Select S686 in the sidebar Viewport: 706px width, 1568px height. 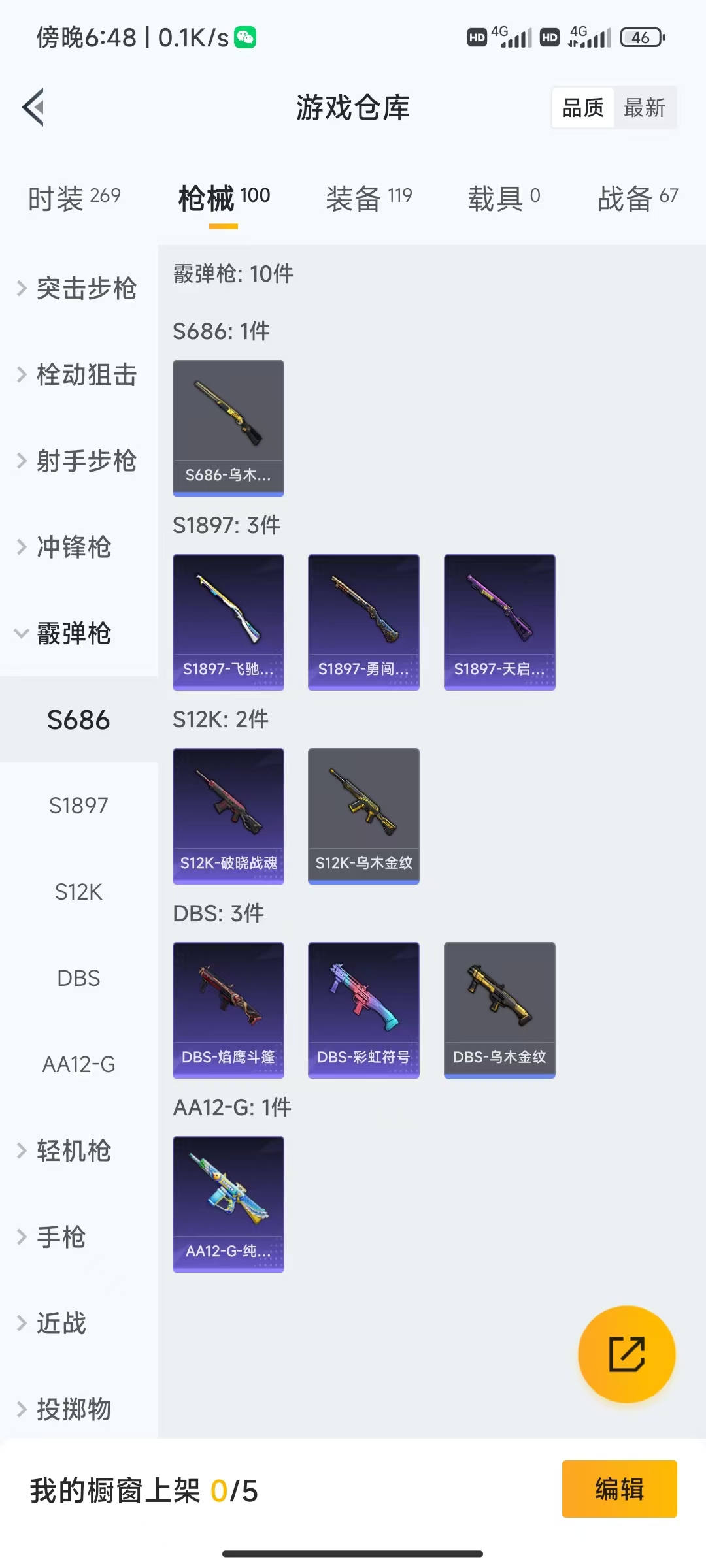[x=79, y=719]
